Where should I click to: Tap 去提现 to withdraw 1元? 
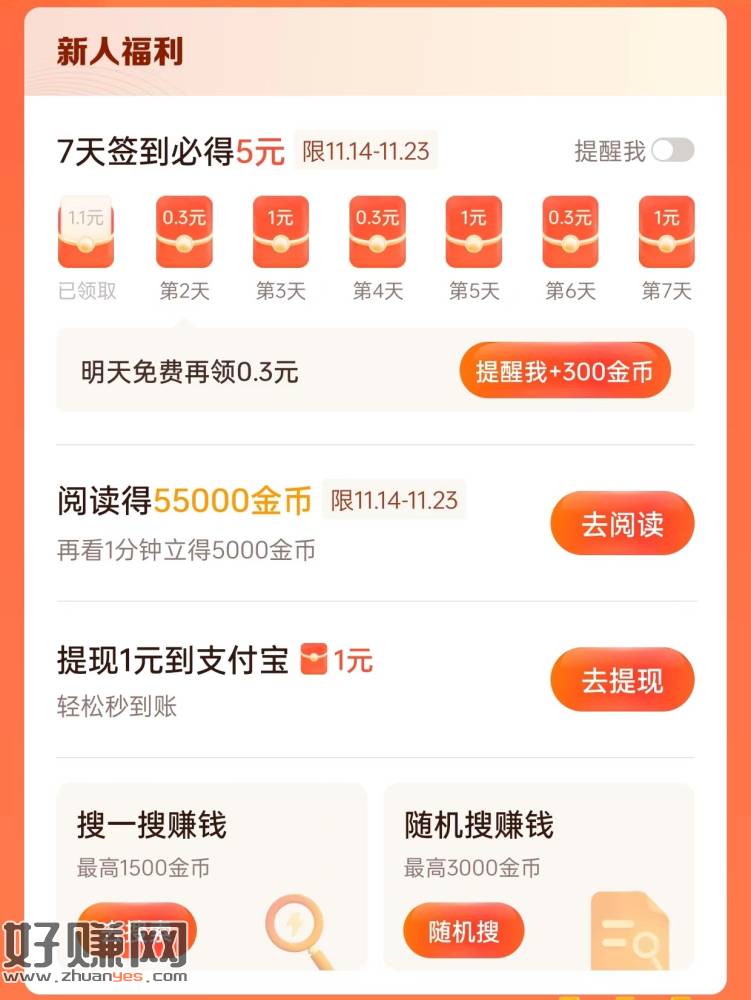(622, 680)
